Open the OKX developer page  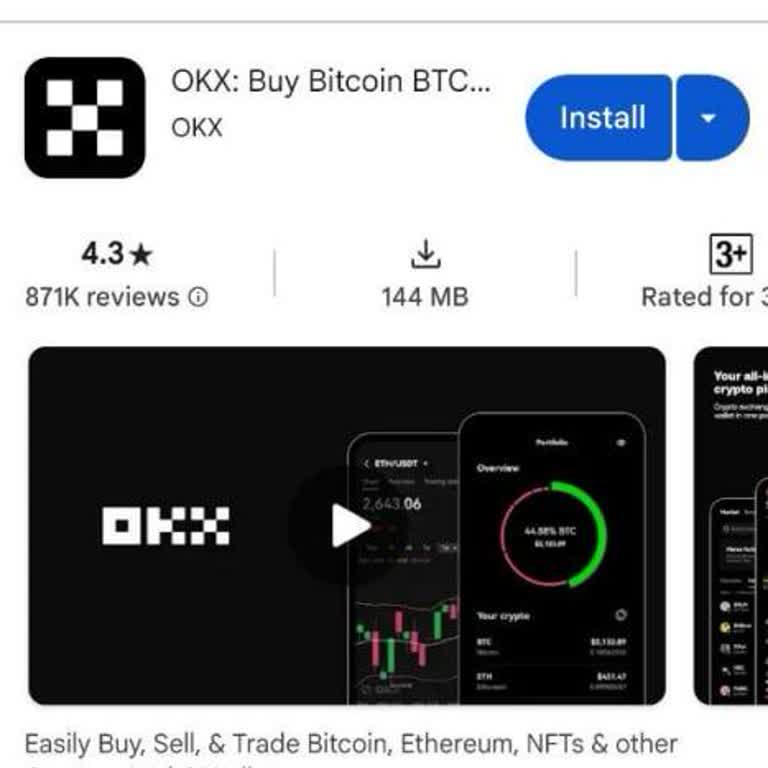(197, 129)
